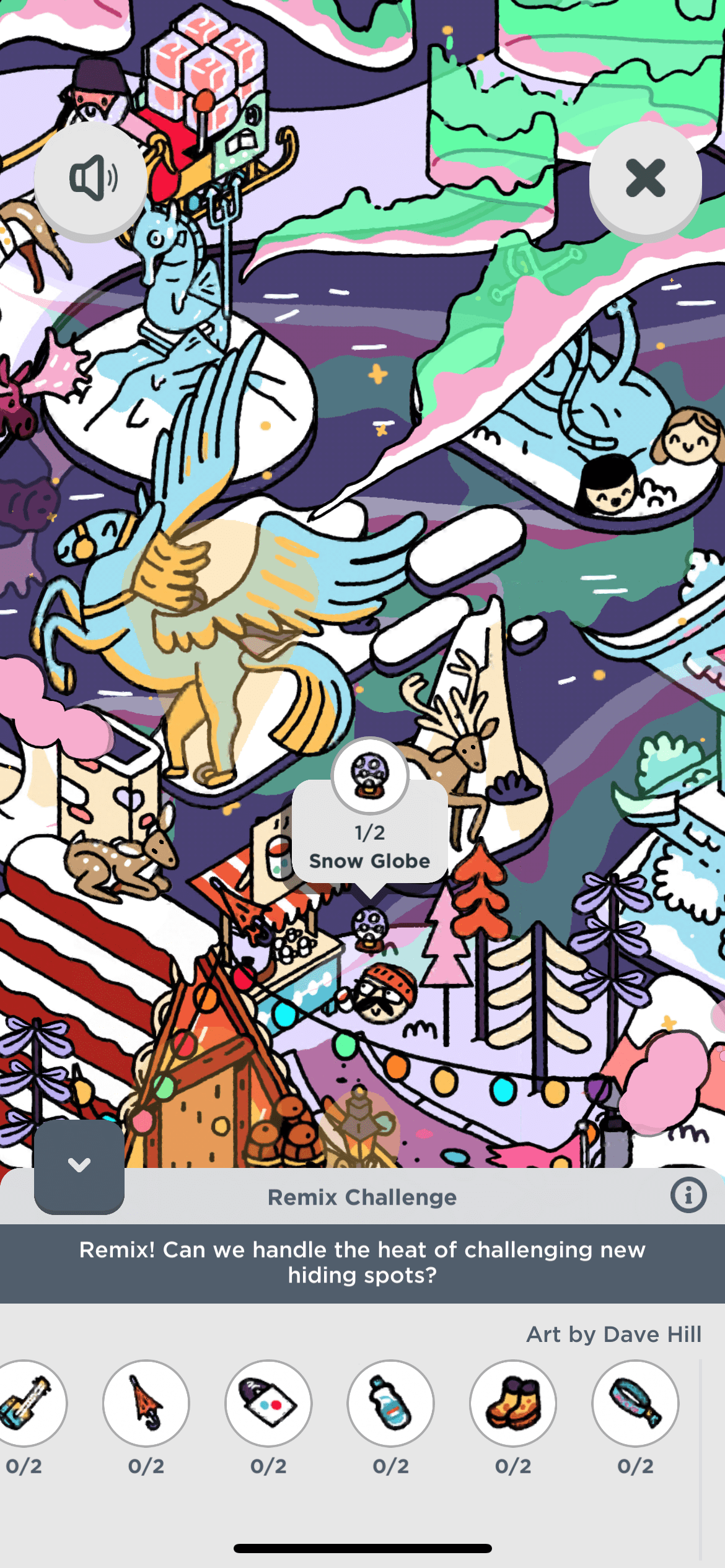Select the yellow boots item
725x1568 pixels.
(x=512, y=1403)
